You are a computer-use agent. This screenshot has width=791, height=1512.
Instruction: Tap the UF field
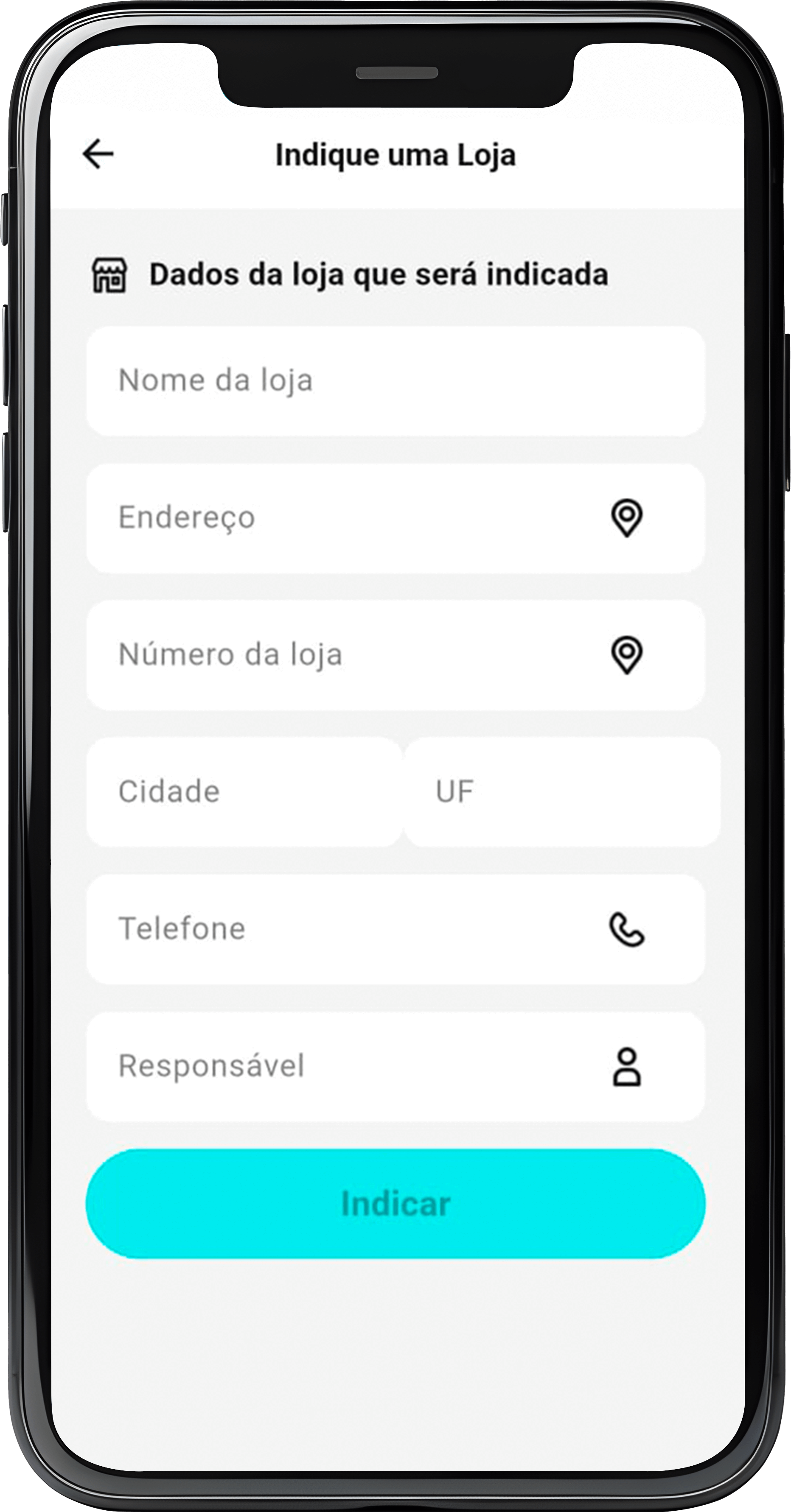point(561,792)
